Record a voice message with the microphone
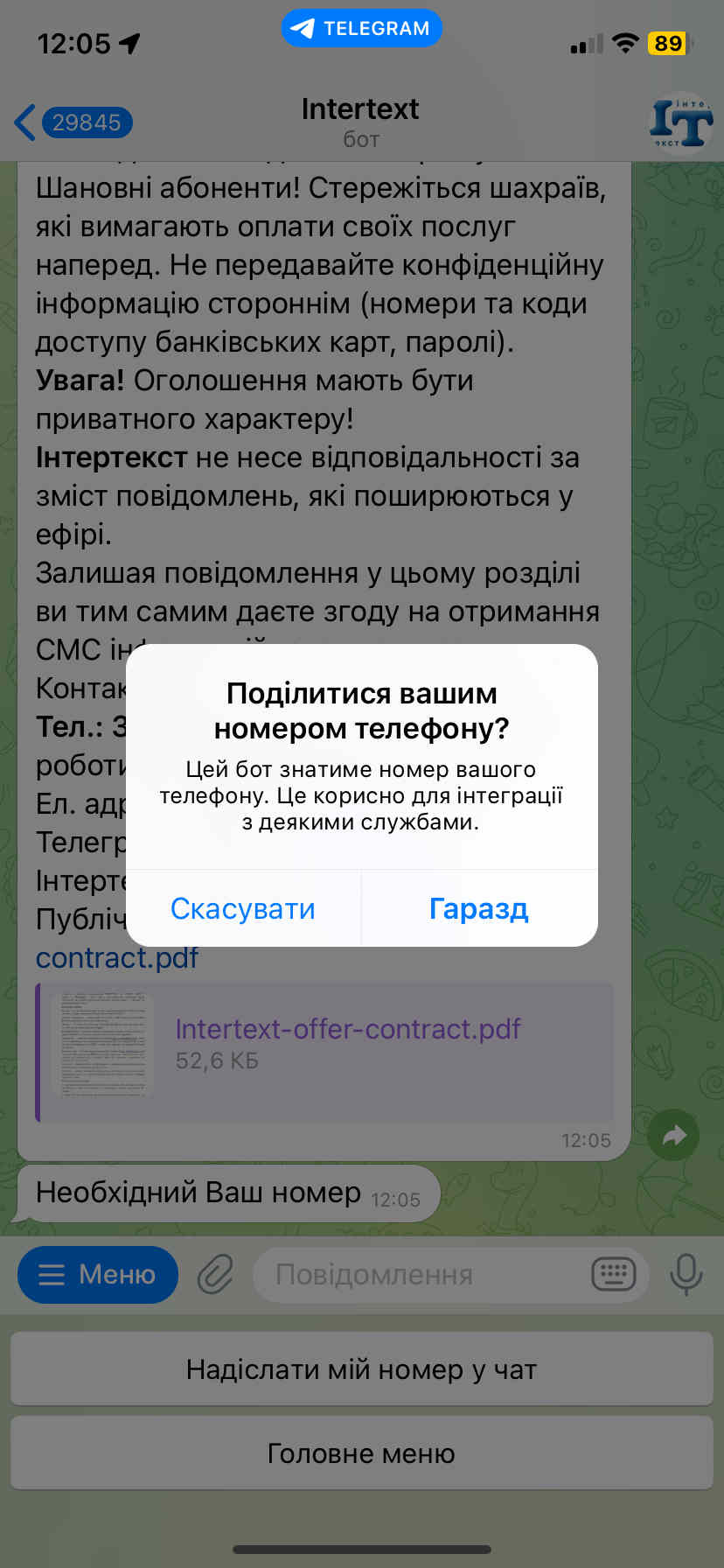The image size is (724, 1568). pos(686,1275)
